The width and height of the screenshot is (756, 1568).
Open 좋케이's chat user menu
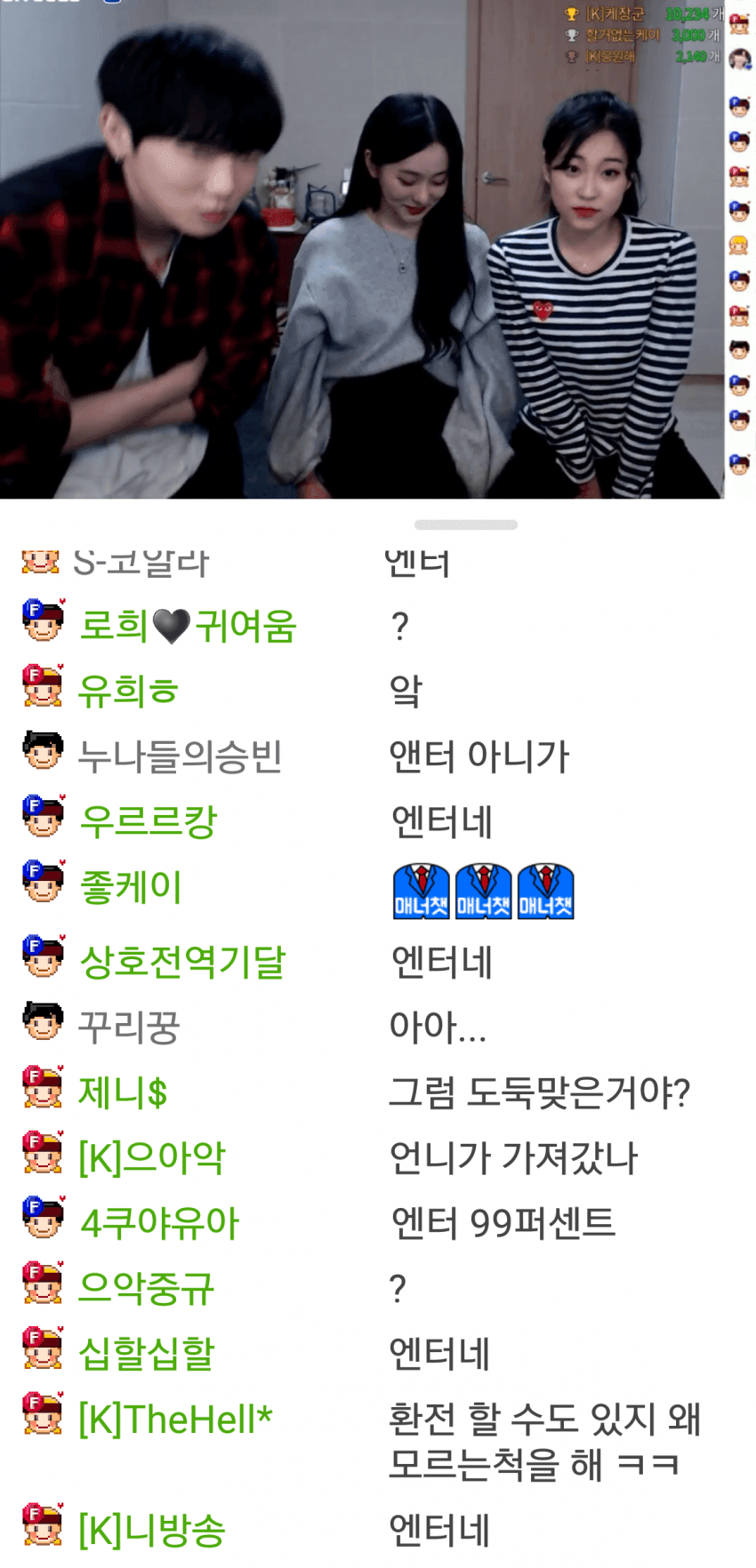(x=131, y=887)
